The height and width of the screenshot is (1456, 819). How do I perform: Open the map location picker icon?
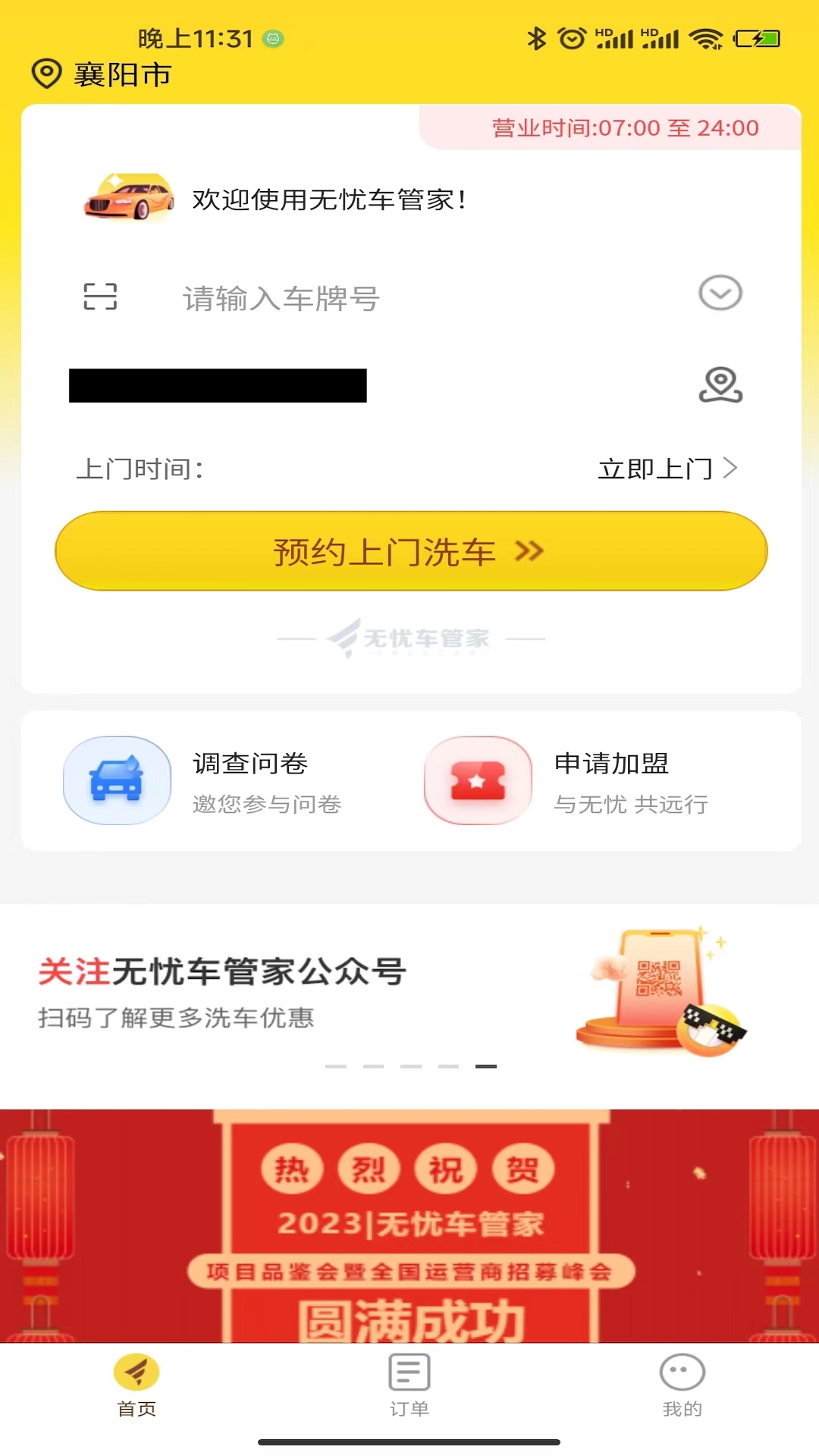(x=720, y=384)
